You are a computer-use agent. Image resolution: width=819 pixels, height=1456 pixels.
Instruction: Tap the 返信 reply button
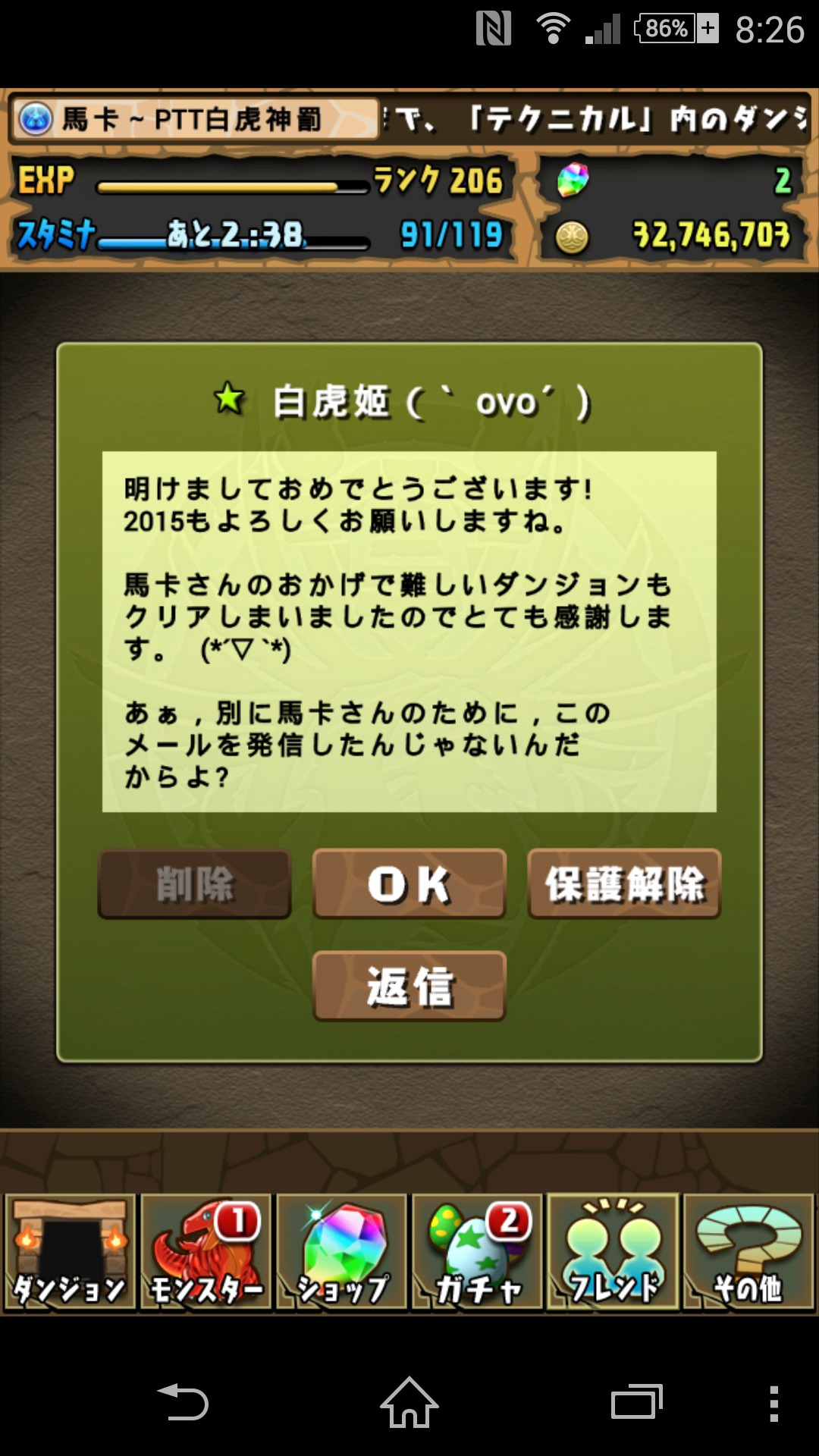coord(409,986)
